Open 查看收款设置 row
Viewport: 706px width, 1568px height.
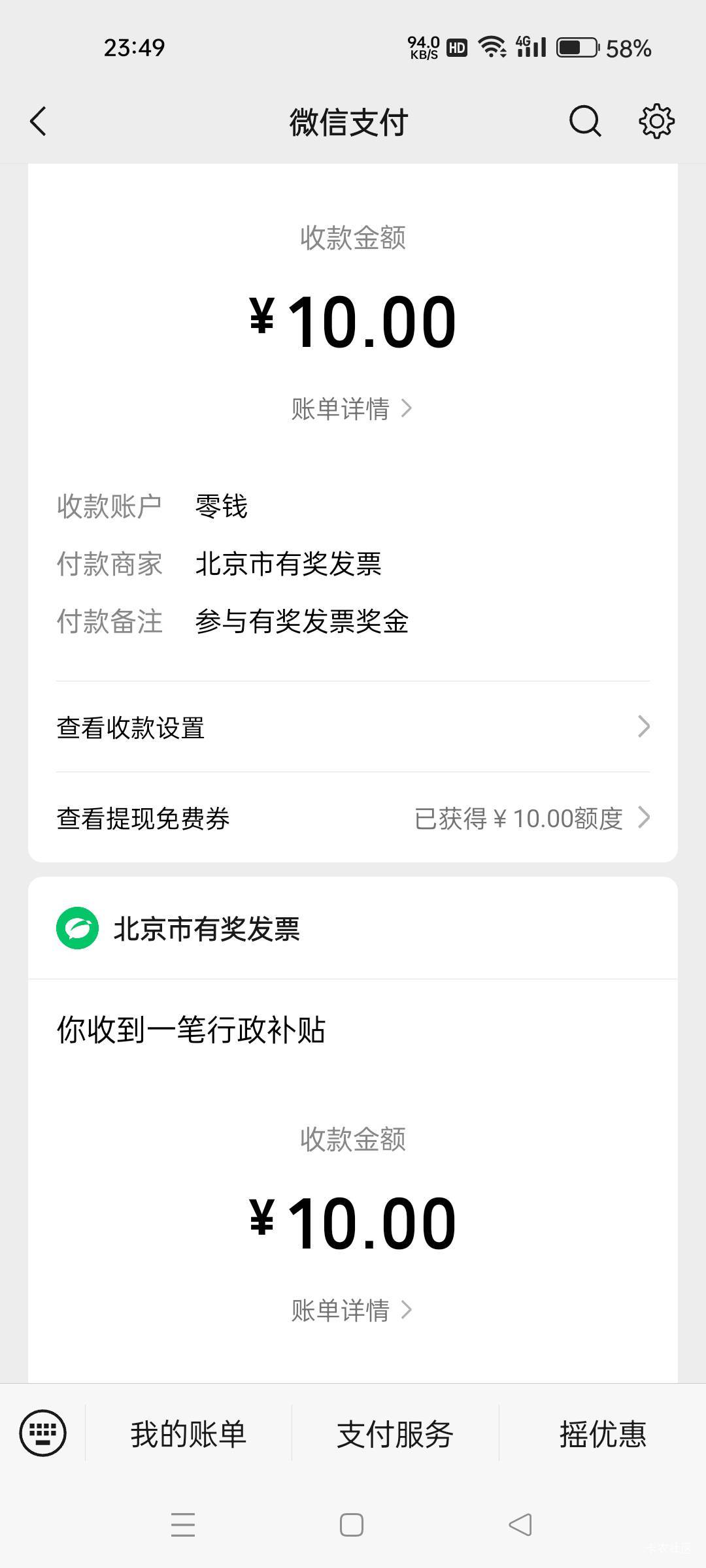coord(353,727)
